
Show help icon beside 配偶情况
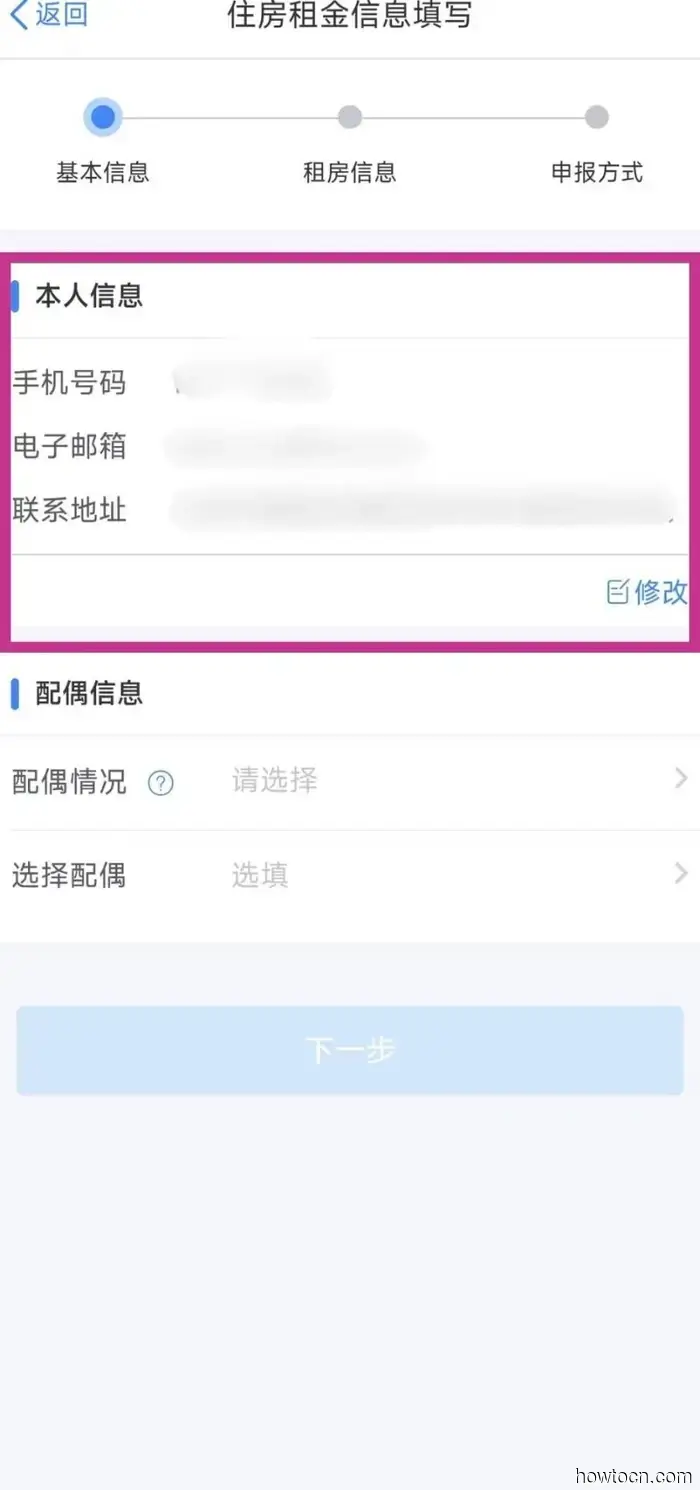161,783
